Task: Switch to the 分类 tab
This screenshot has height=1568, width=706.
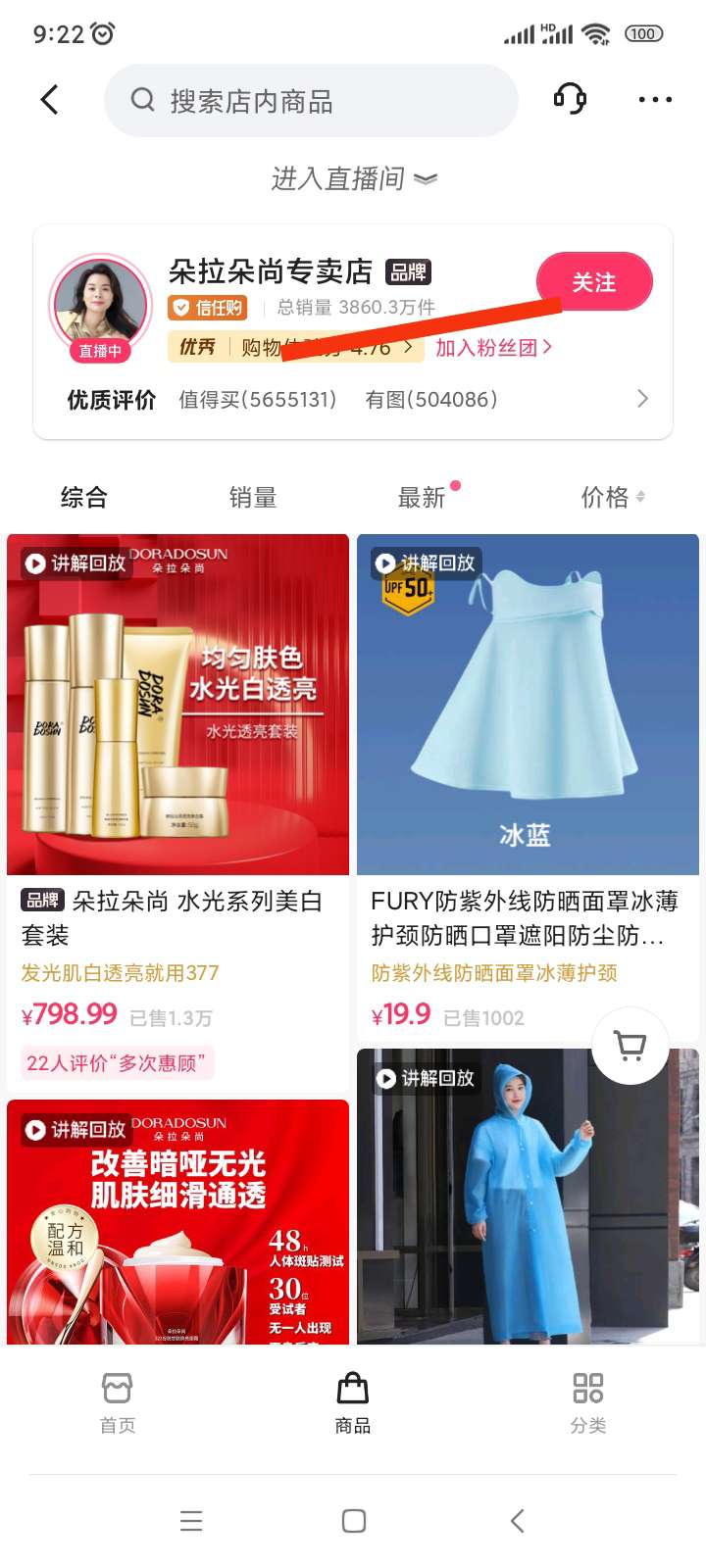Action: [x=588, y=1401]
